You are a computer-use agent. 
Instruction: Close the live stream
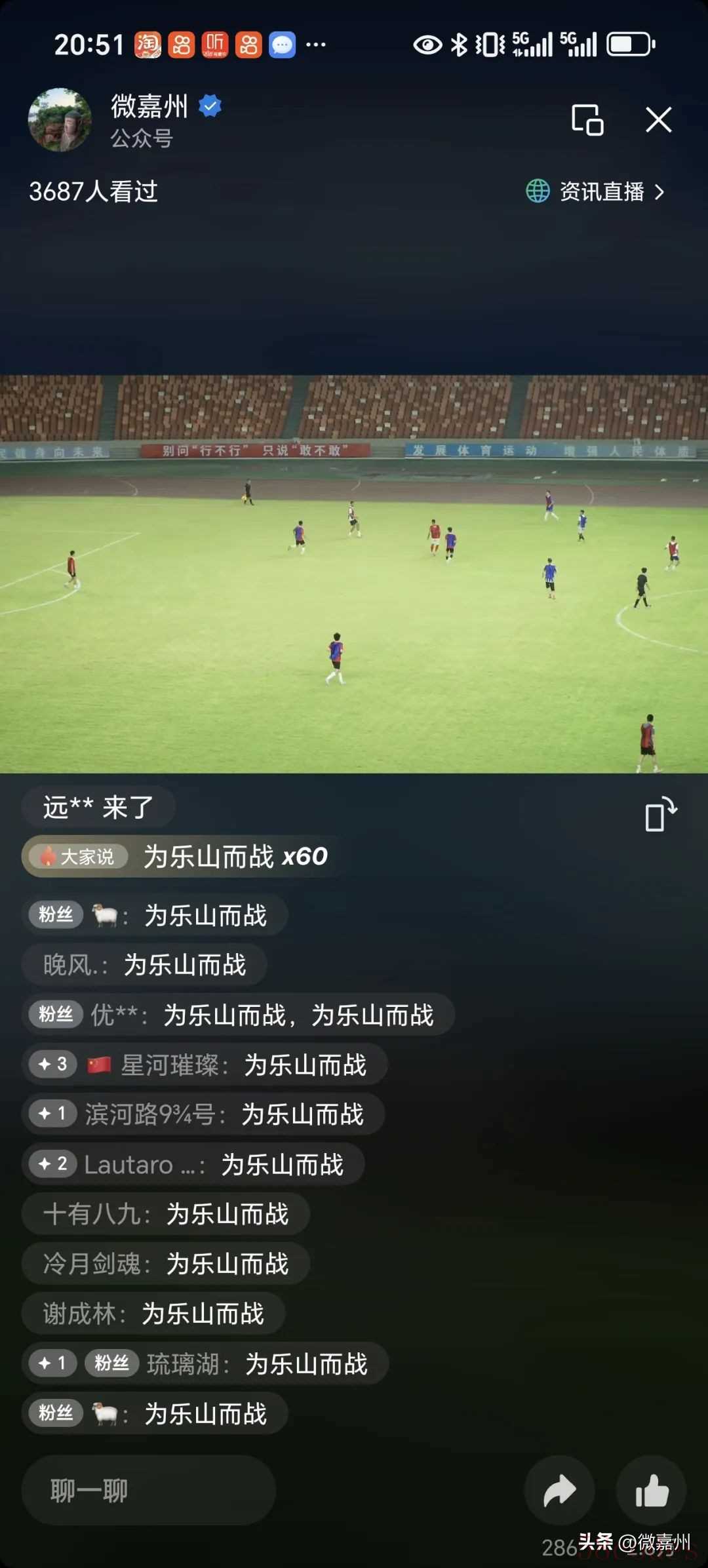pos(658,120)
